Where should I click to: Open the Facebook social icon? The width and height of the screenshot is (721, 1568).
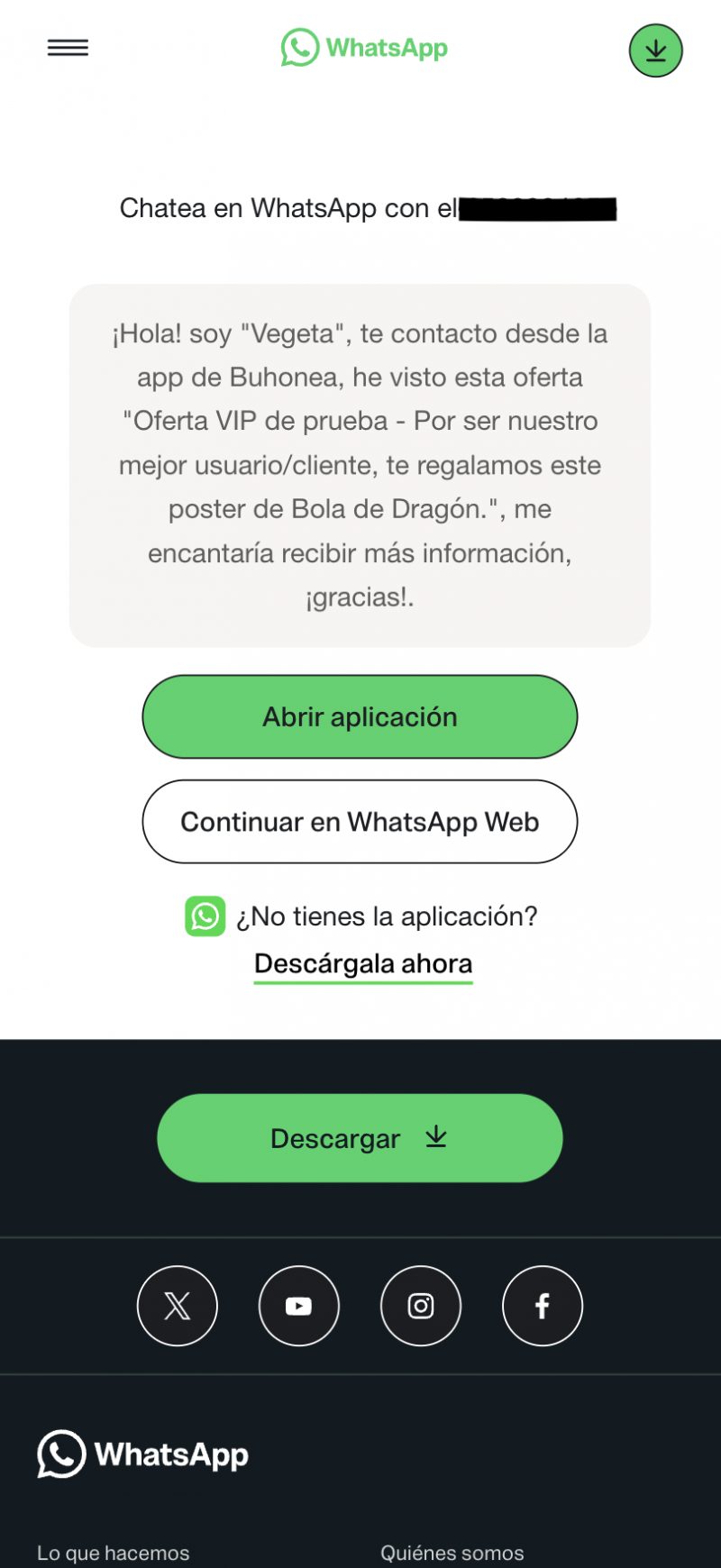click(x=542, y=1306)
